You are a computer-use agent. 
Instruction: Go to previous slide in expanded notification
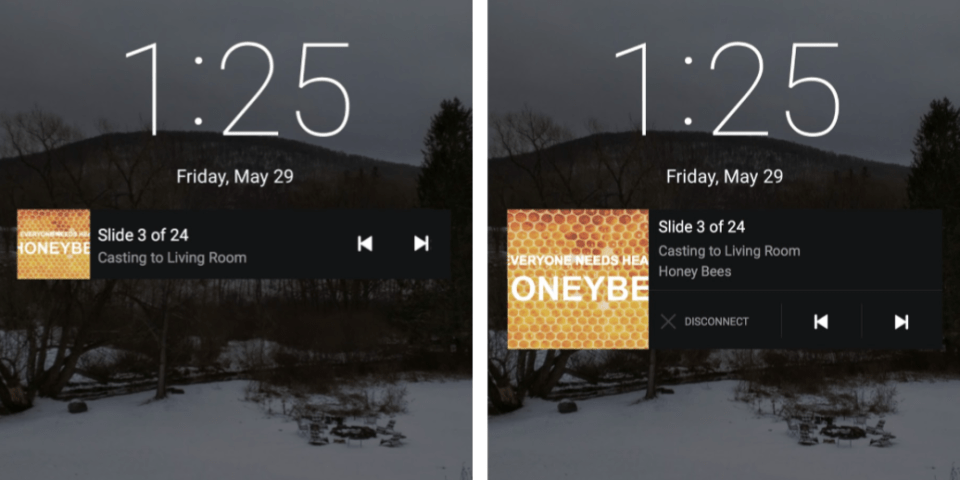pos(820,321)
